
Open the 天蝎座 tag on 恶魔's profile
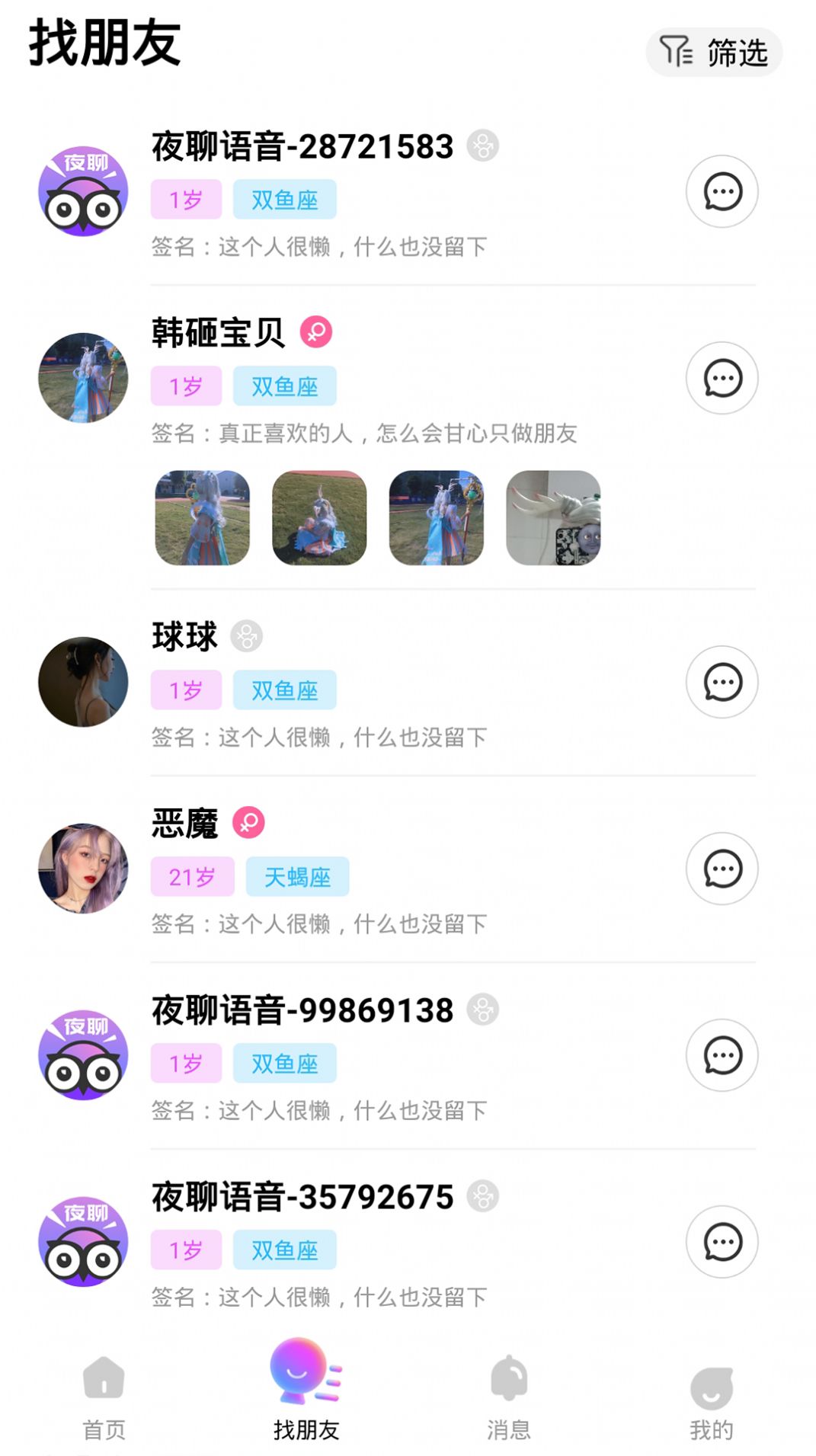pyautogui.click(x=298, y=876)
